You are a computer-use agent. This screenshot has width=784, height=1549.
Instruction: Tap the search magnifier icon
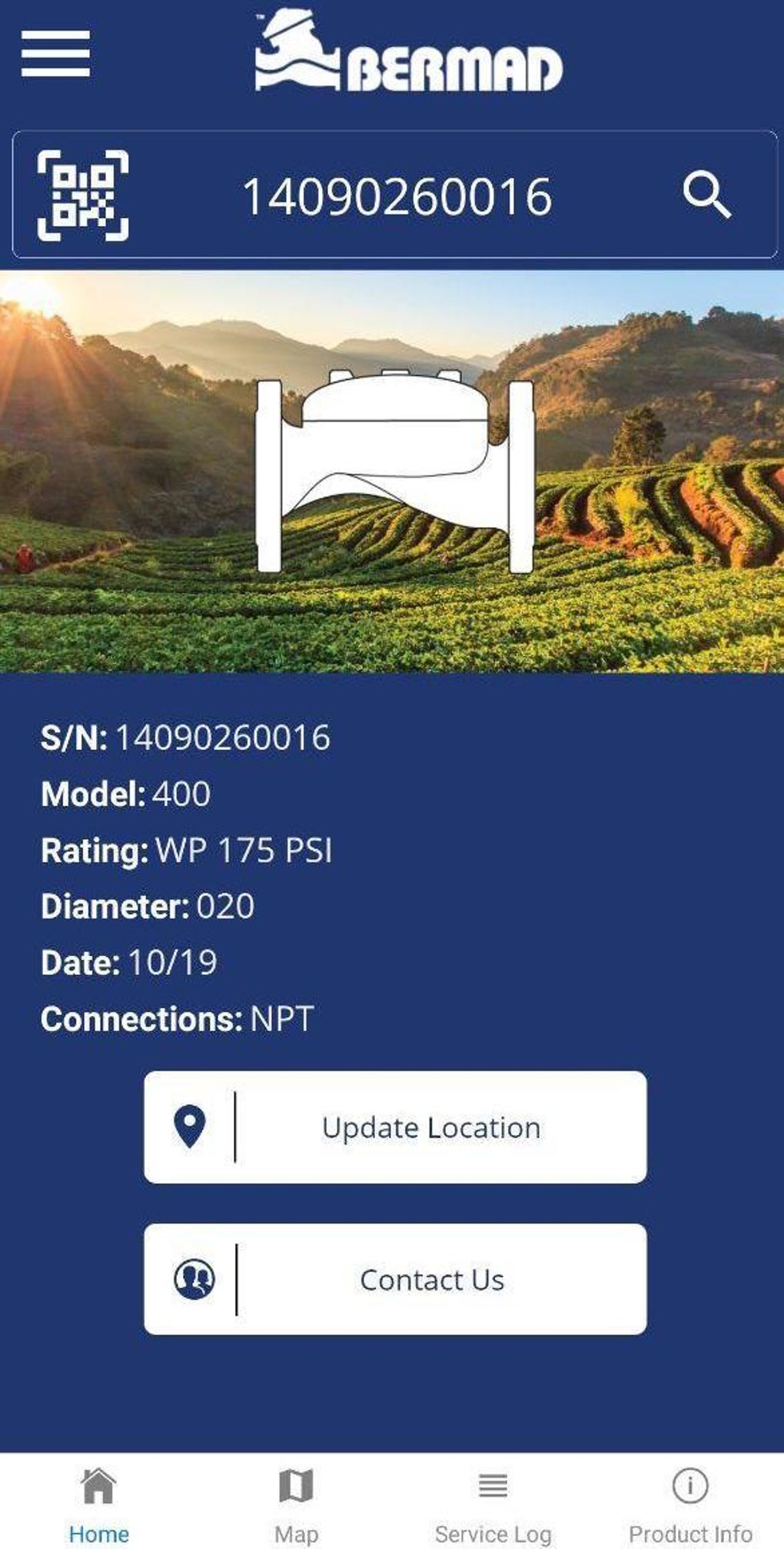[x=706, y=195]
